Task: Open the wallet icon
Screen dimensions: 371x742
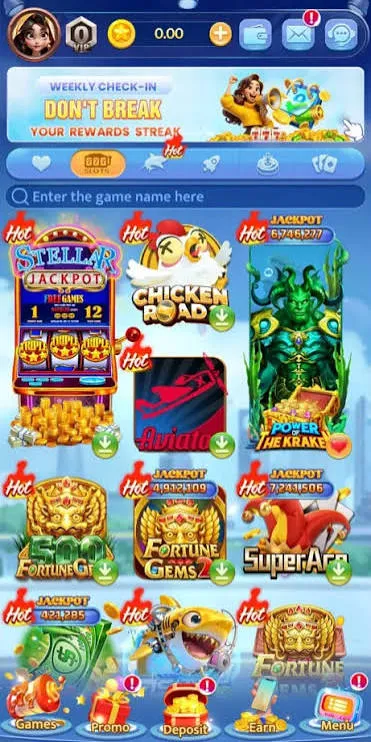Action: pyautogui.click(x=256, y=34)
